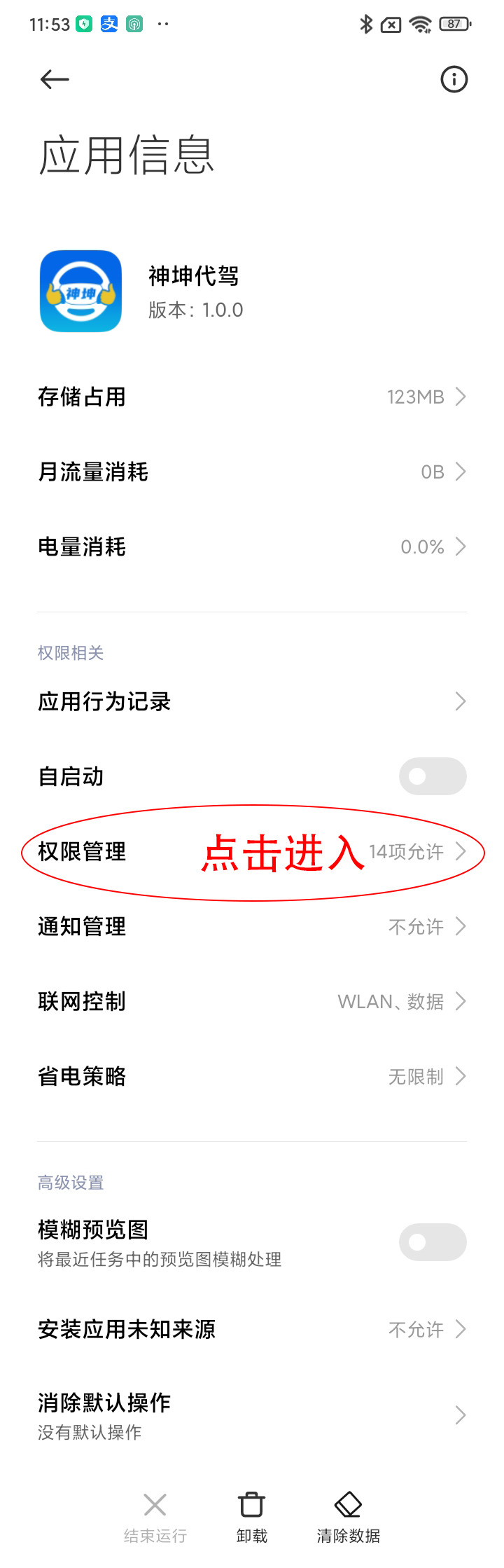This screenshot has width=504, height=1568.
Task: Open 电量消耗 battery usage
Action: click(x=252, y=547)
